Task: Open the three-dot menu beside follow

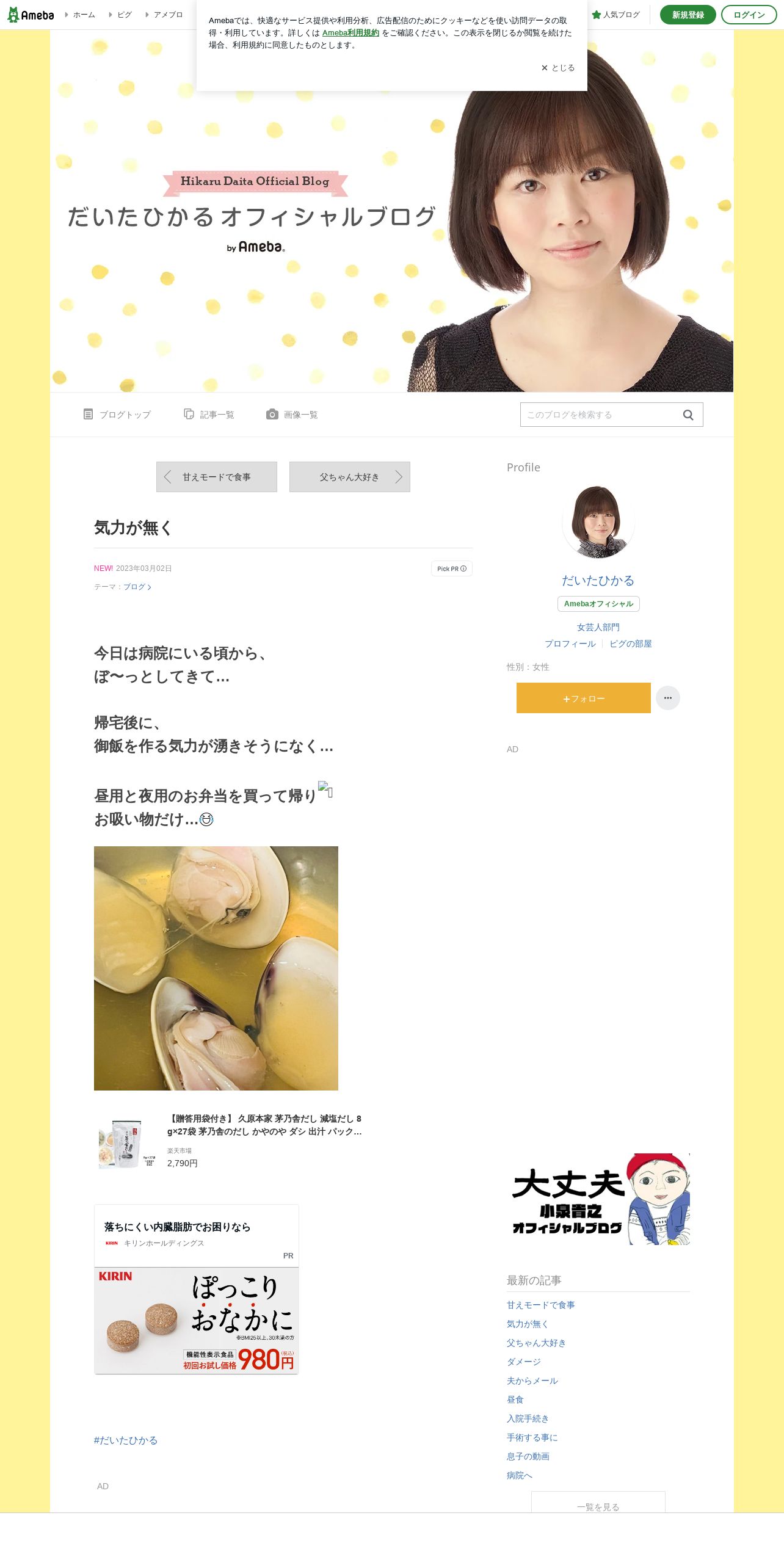Action: pyautogui.click(x=668, y=698)
